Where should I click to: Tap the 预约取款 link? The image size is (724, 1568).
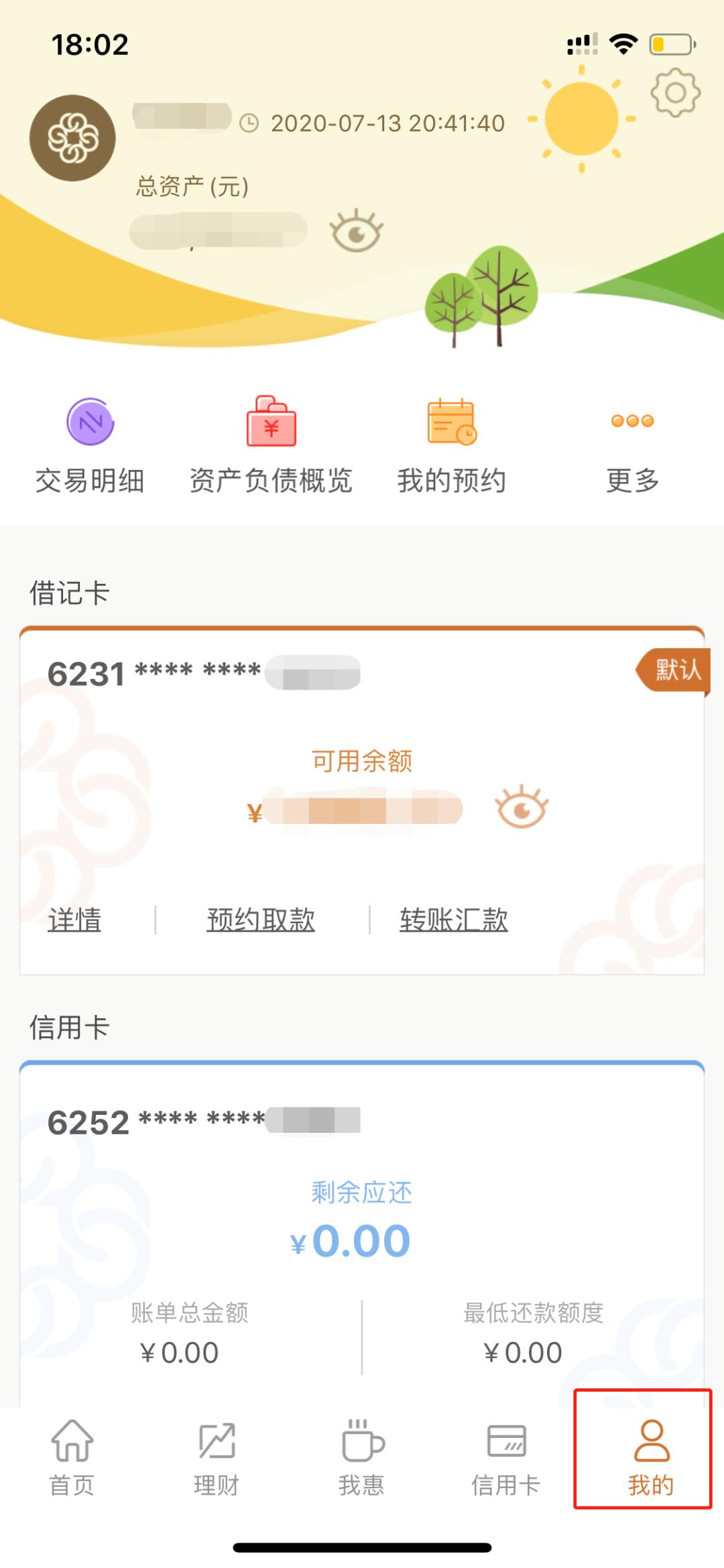[x=261, y=920]
